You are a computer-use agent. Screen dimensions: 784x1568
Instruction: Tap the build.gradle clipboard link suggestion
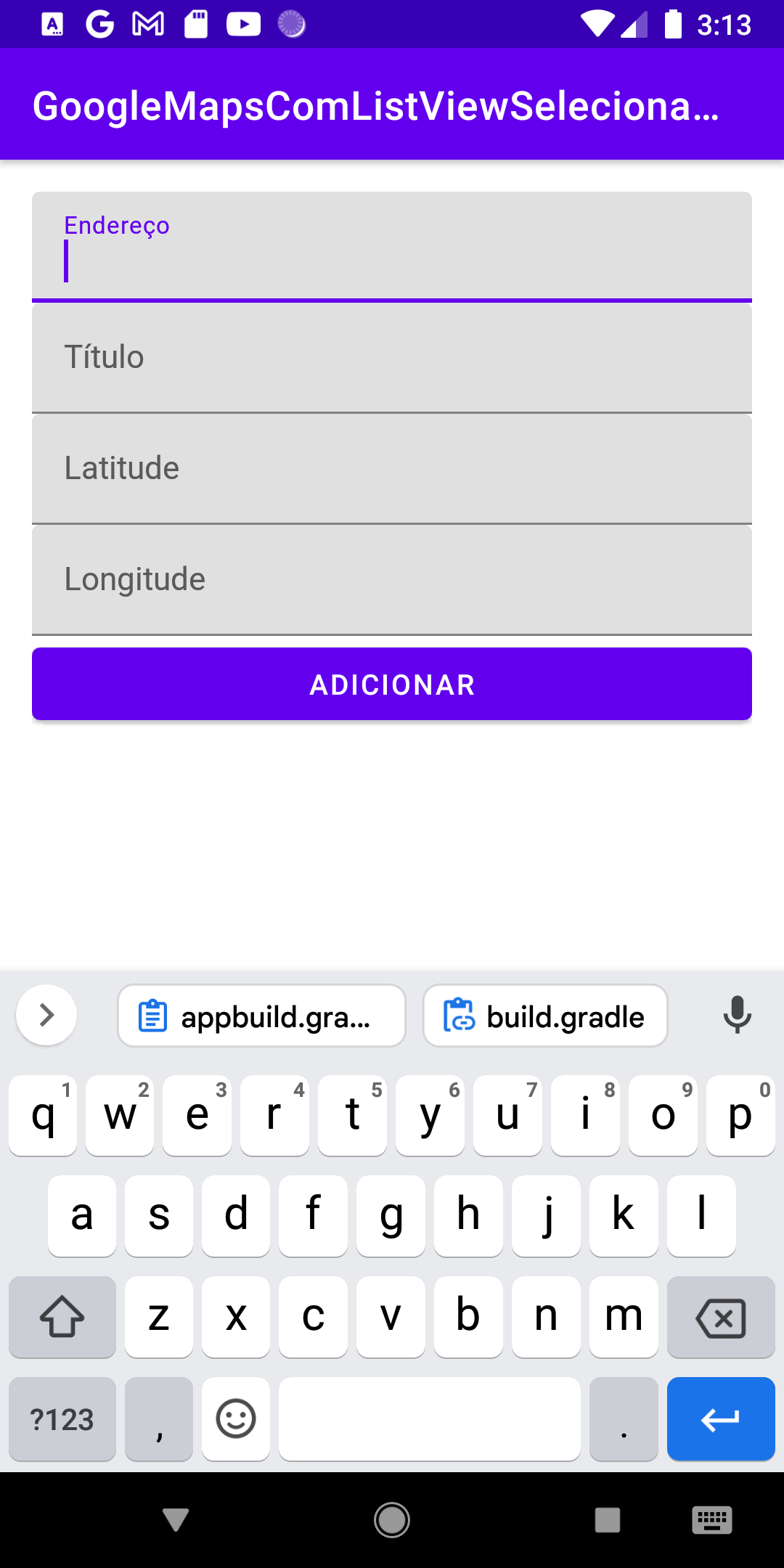(x=544, y=1015)
